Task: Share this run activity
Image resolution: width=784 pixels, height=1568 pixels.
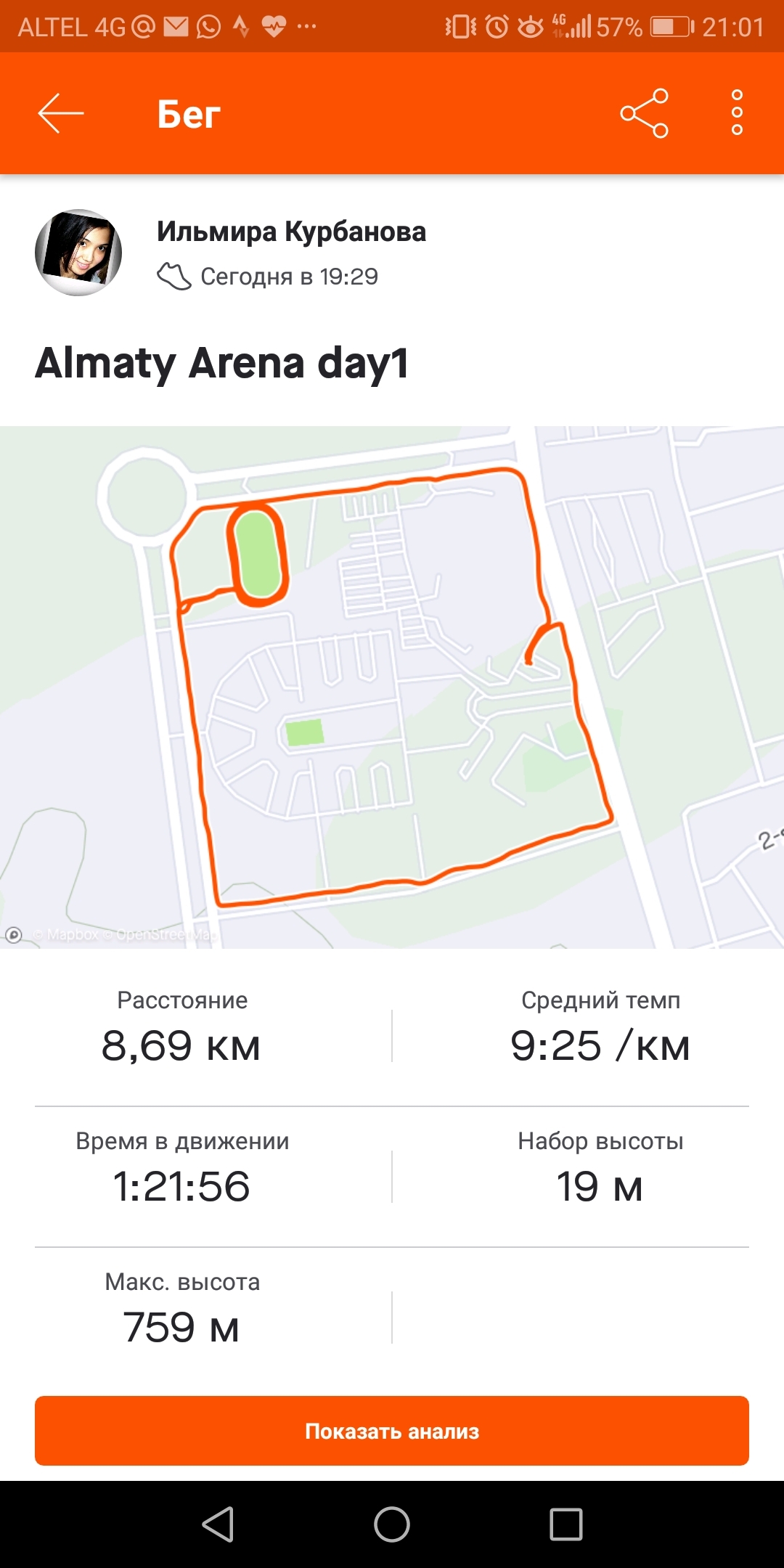Action: tap(644, 113)
